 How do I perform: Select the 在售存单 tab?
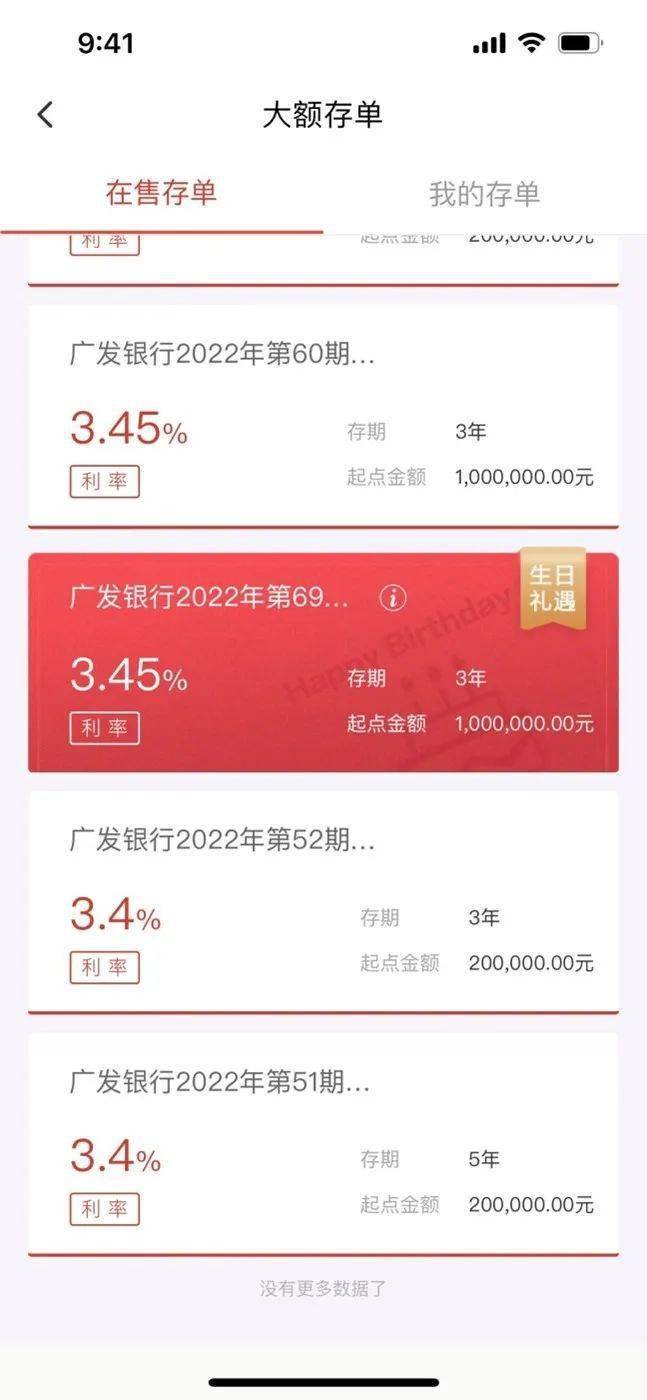tap(161, 193)
